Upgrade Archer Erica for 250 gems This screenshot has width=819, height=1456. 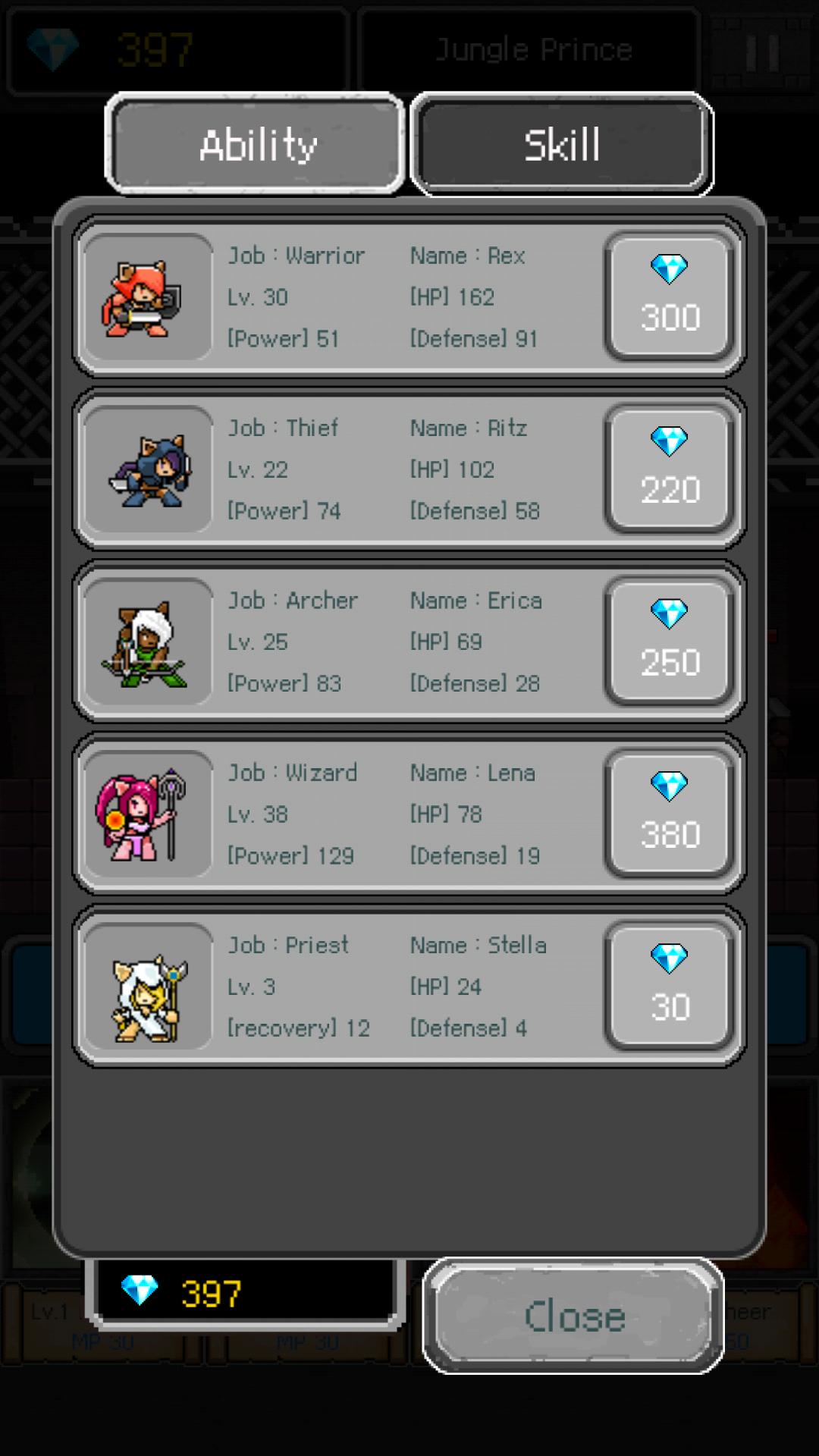tap(669, 642)
